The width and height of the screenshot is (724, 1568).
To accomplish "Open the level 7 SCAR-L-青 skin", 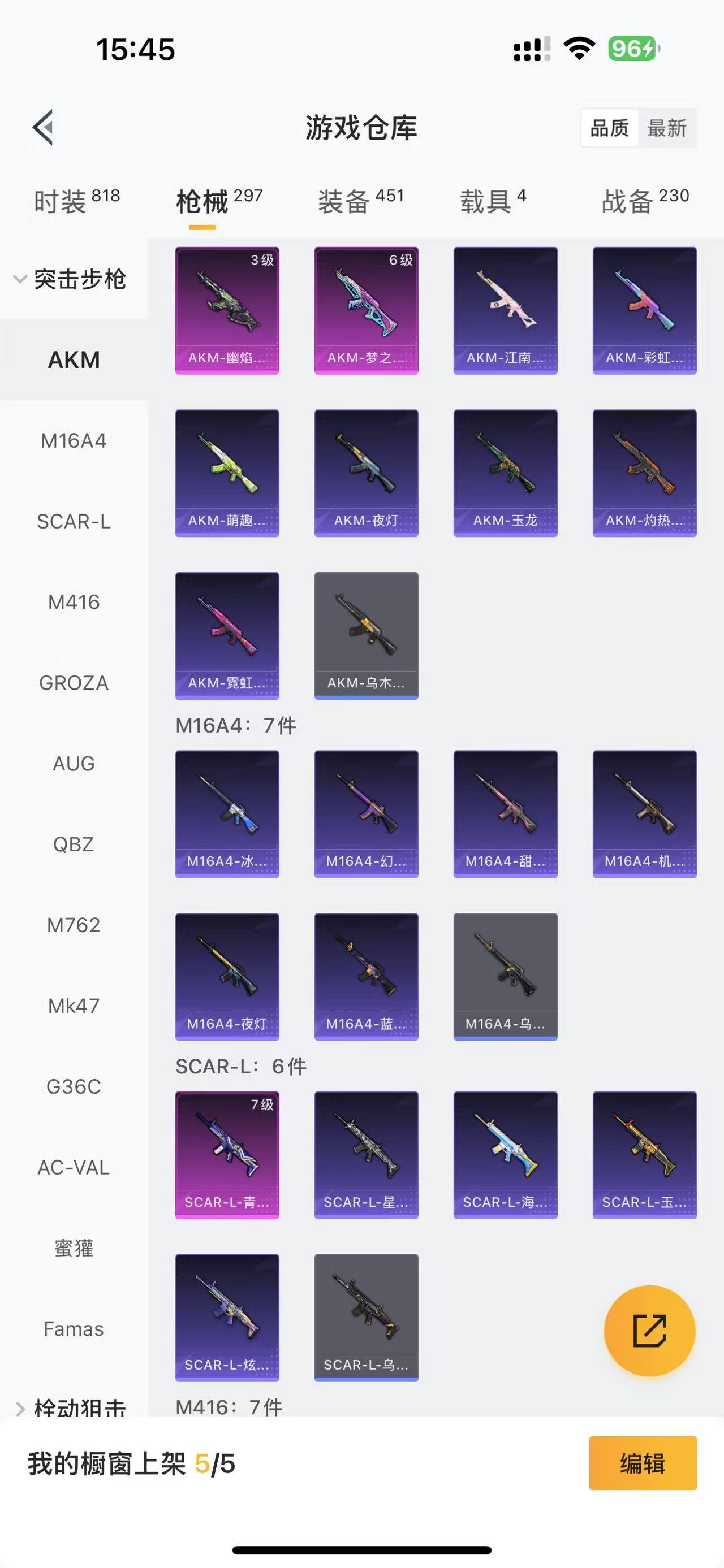I will [x=227, y=1155].
